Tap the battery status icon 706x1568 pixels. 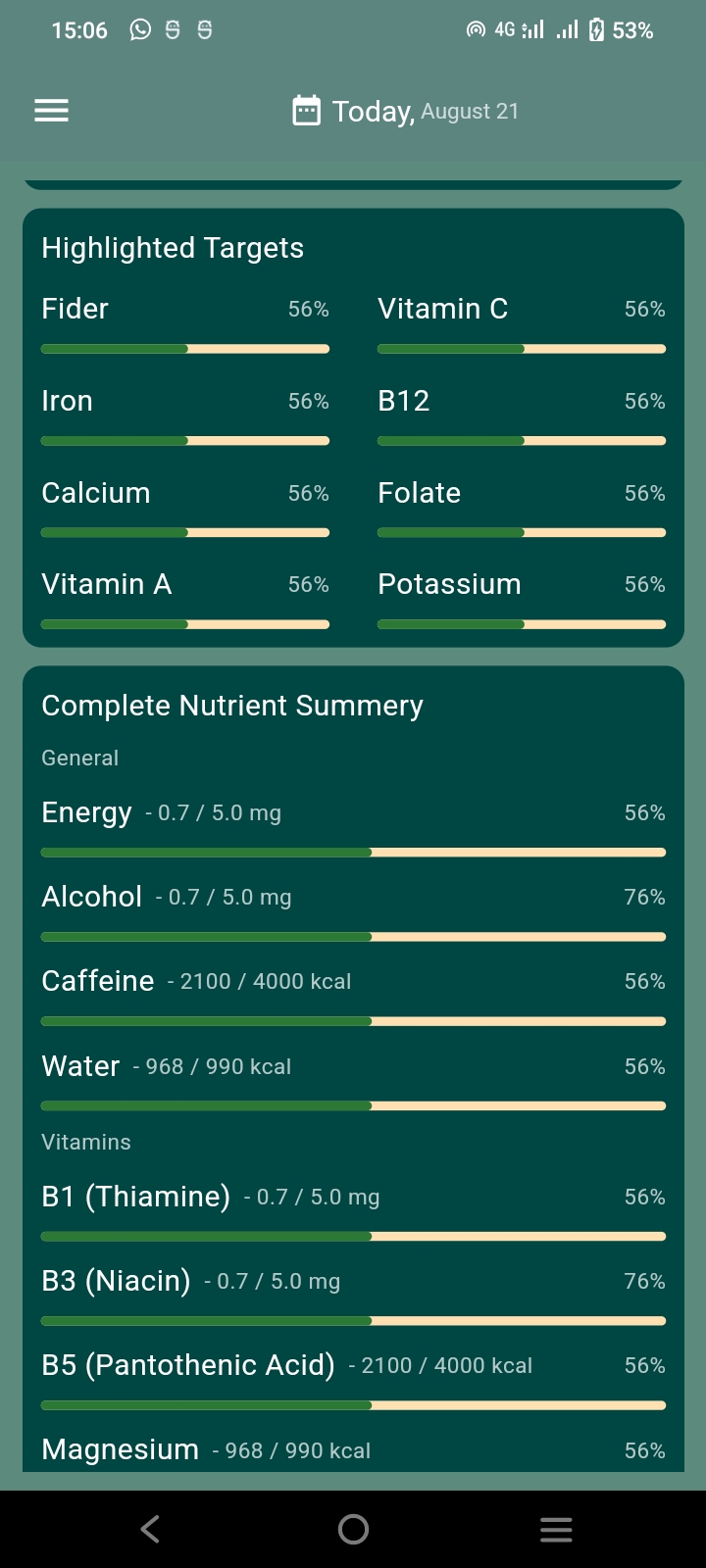599,29
